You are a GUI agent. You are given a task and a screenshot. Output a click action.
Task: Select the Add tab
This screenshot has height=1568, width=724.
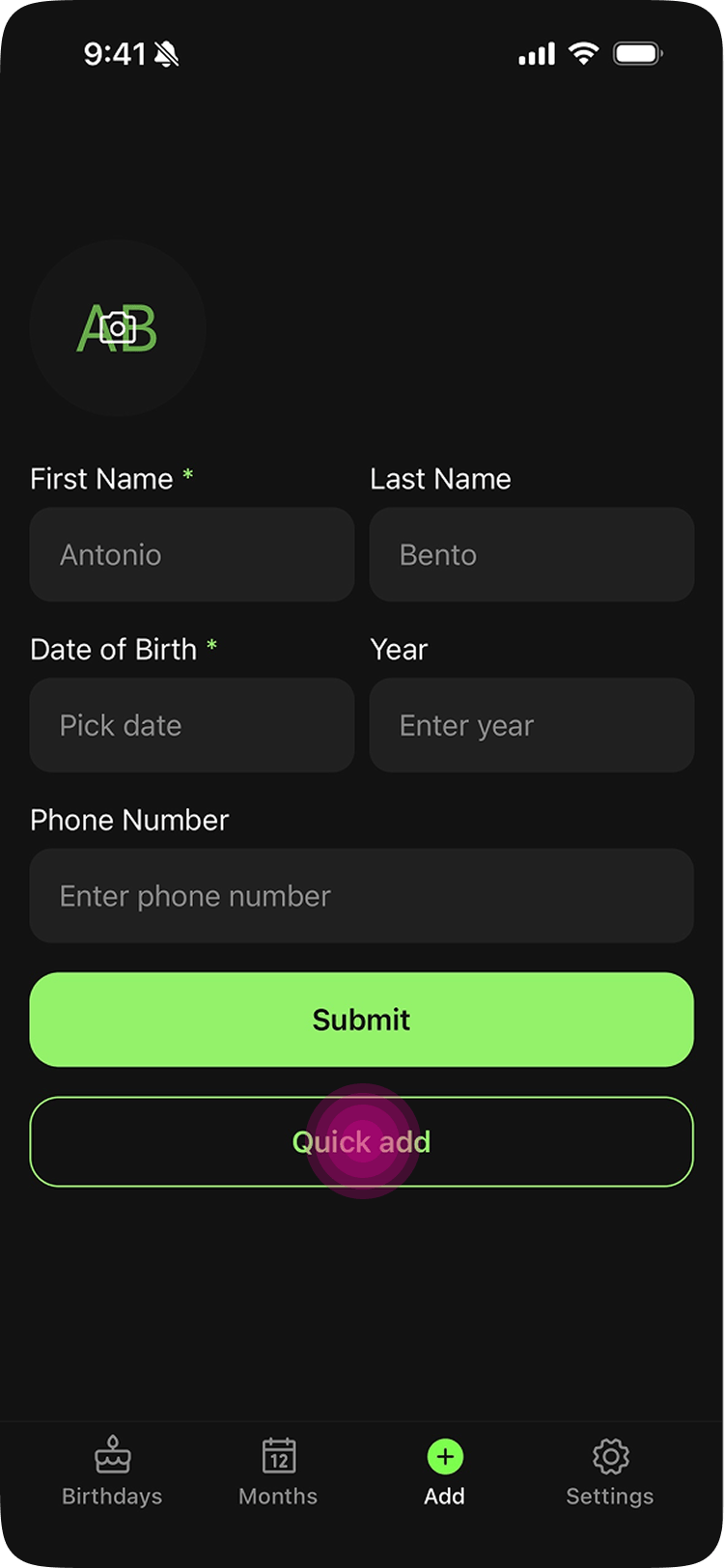pos(445,1471)
